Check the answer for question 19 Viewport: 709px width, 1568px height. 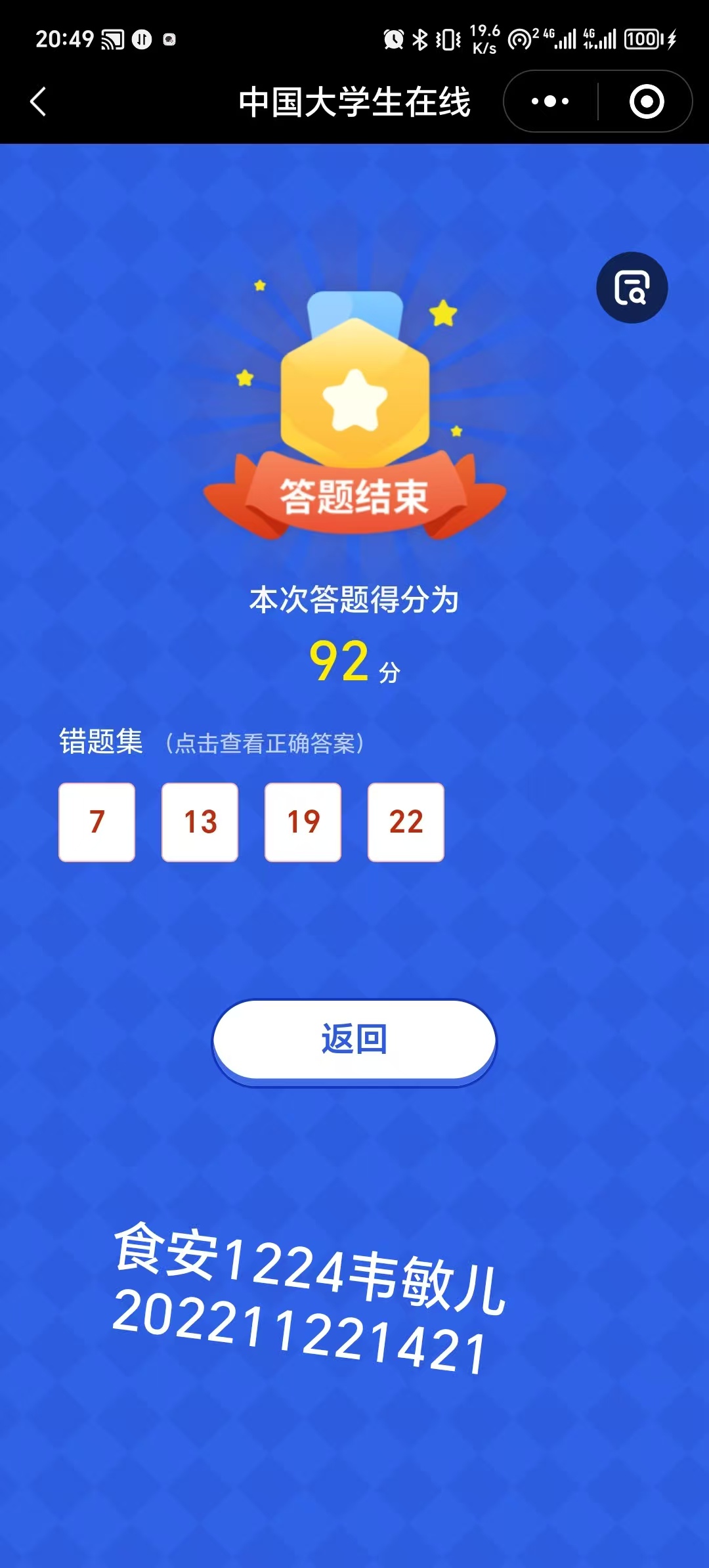(x=303, y=822)
